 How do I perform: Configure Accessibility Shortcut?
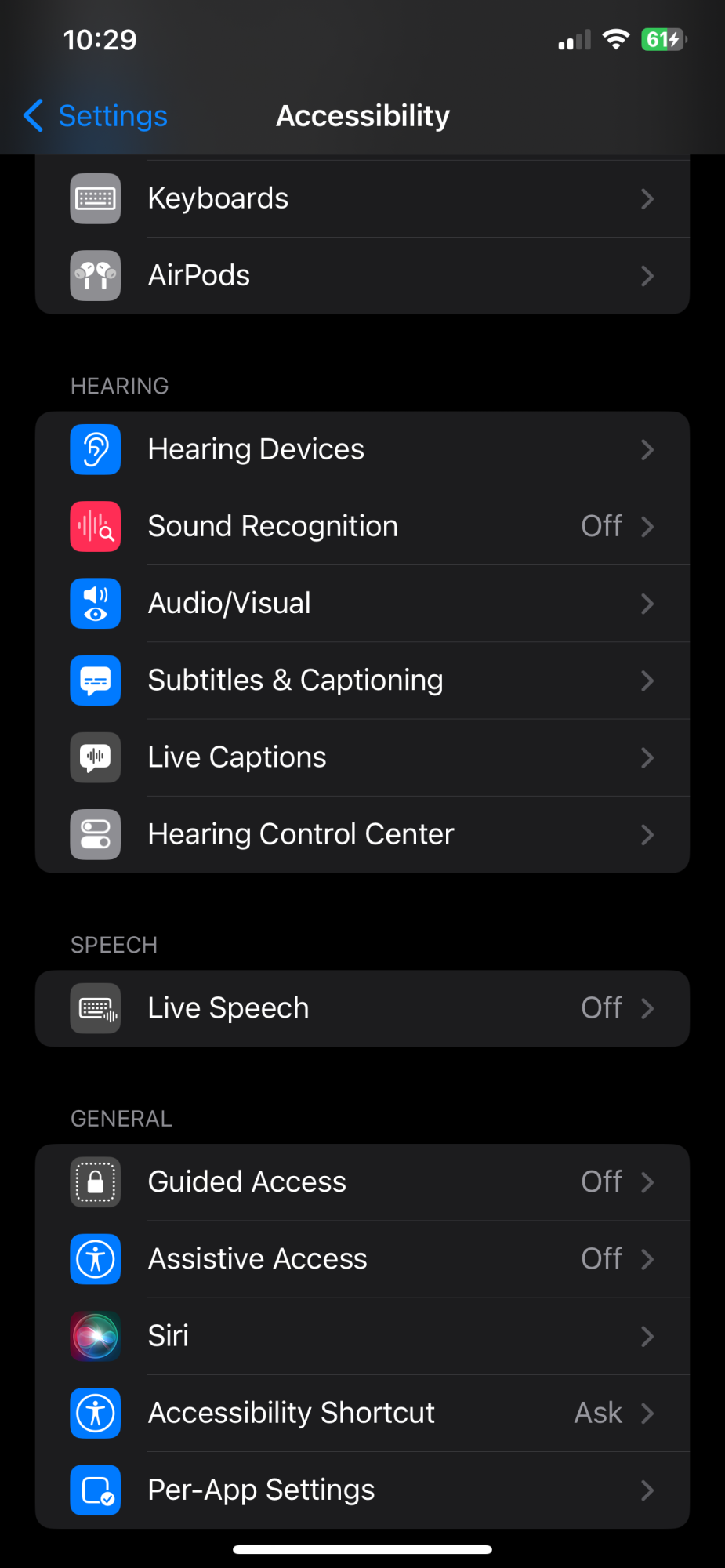(362, 1413)
